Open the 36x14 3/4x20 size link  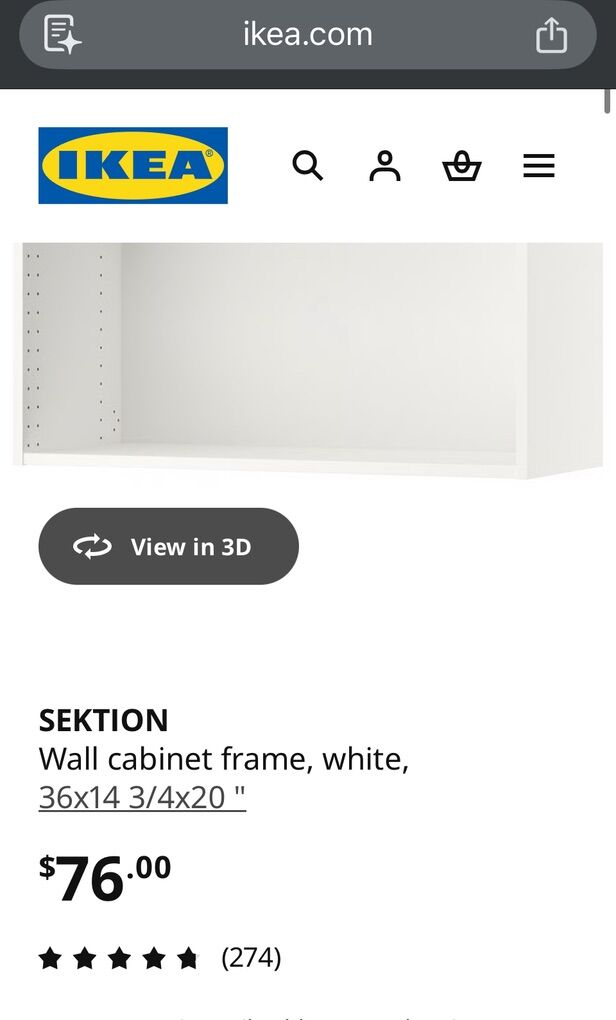142,798
